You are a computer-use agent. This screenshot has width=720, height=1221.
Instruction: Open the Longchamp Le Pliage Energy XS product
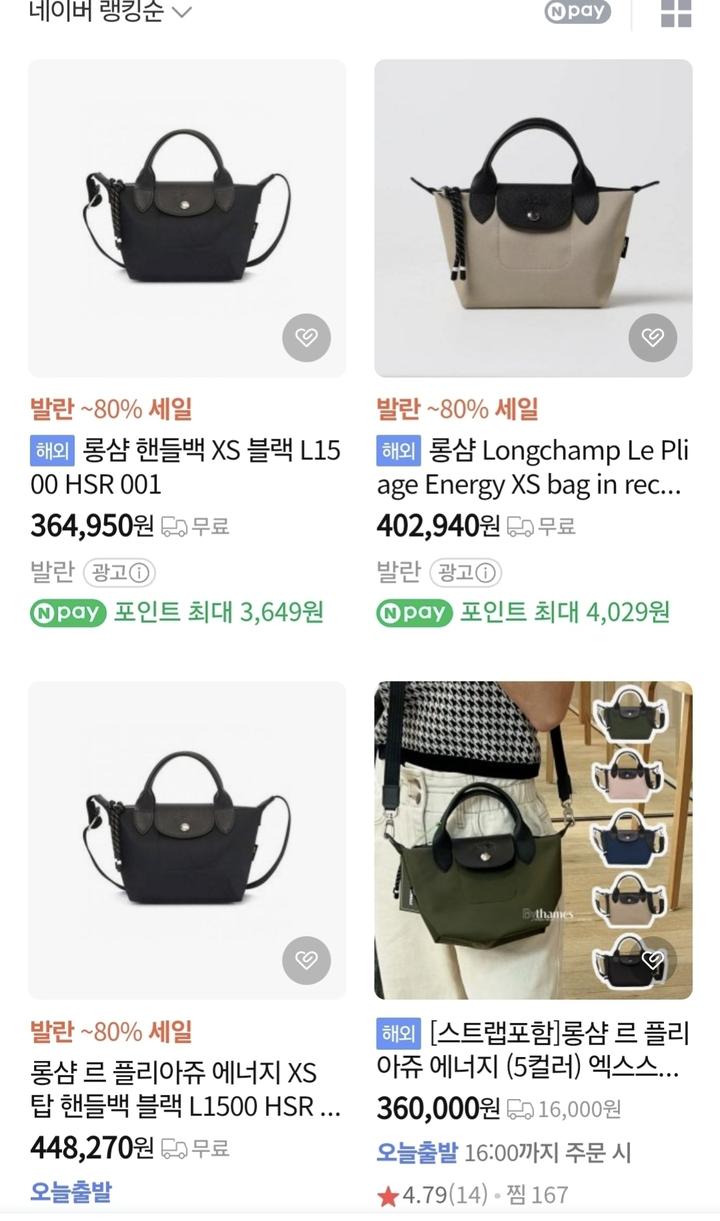click(x=533, y=468)
